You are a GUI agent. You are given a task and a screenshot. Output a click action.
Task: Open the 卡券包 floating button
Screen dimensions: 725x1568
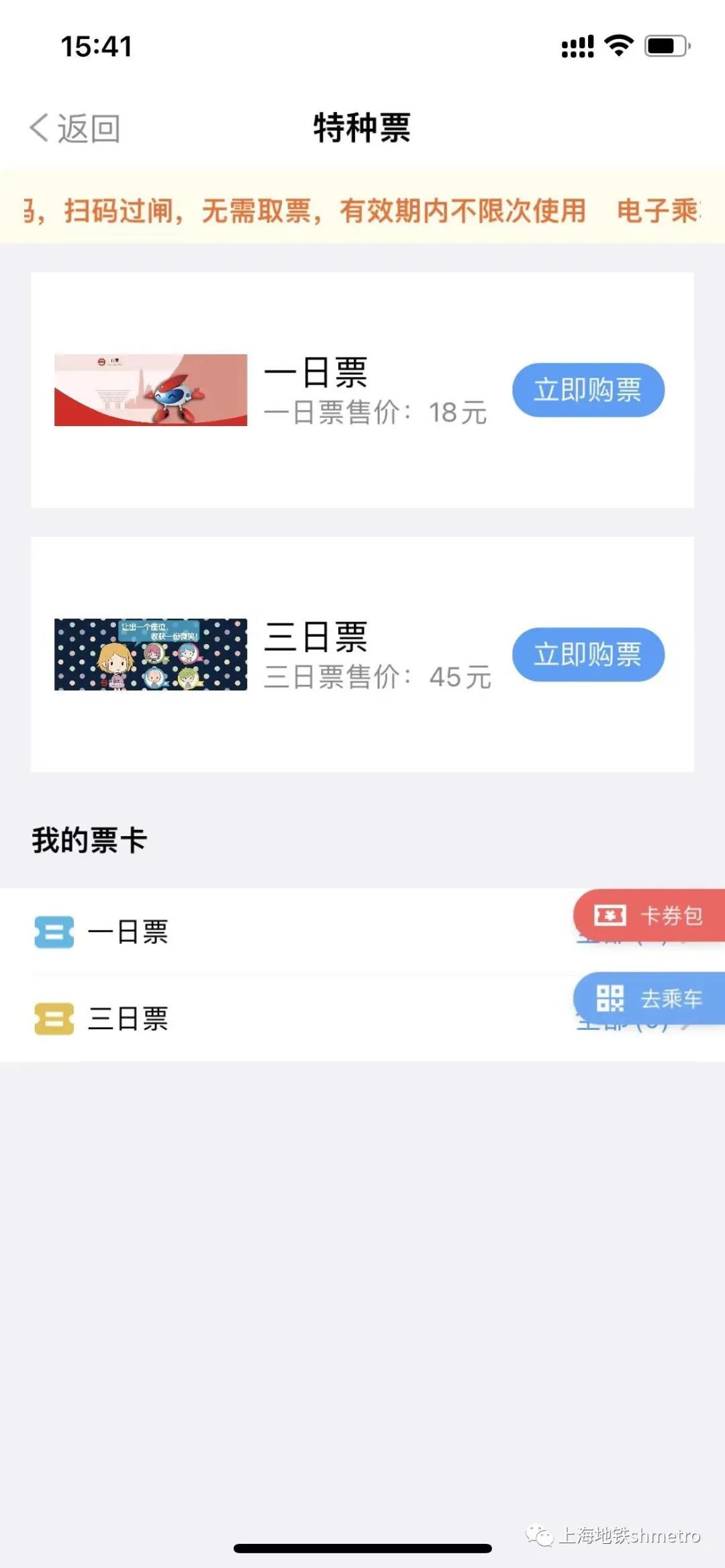650,915
